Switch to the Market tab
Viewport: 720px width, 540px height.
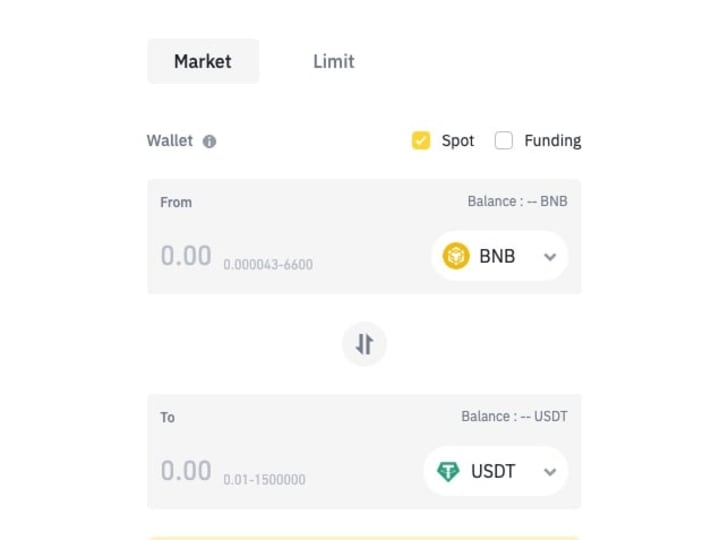203,61
